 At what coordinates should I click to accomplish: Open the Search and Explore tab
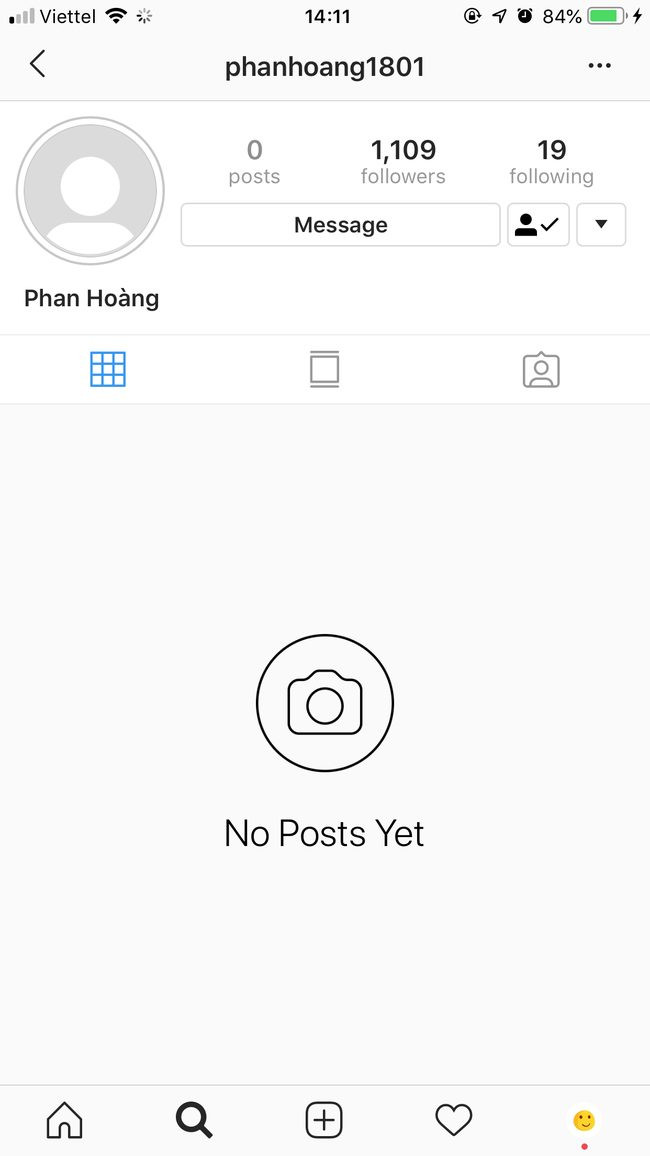[194, 1120]
